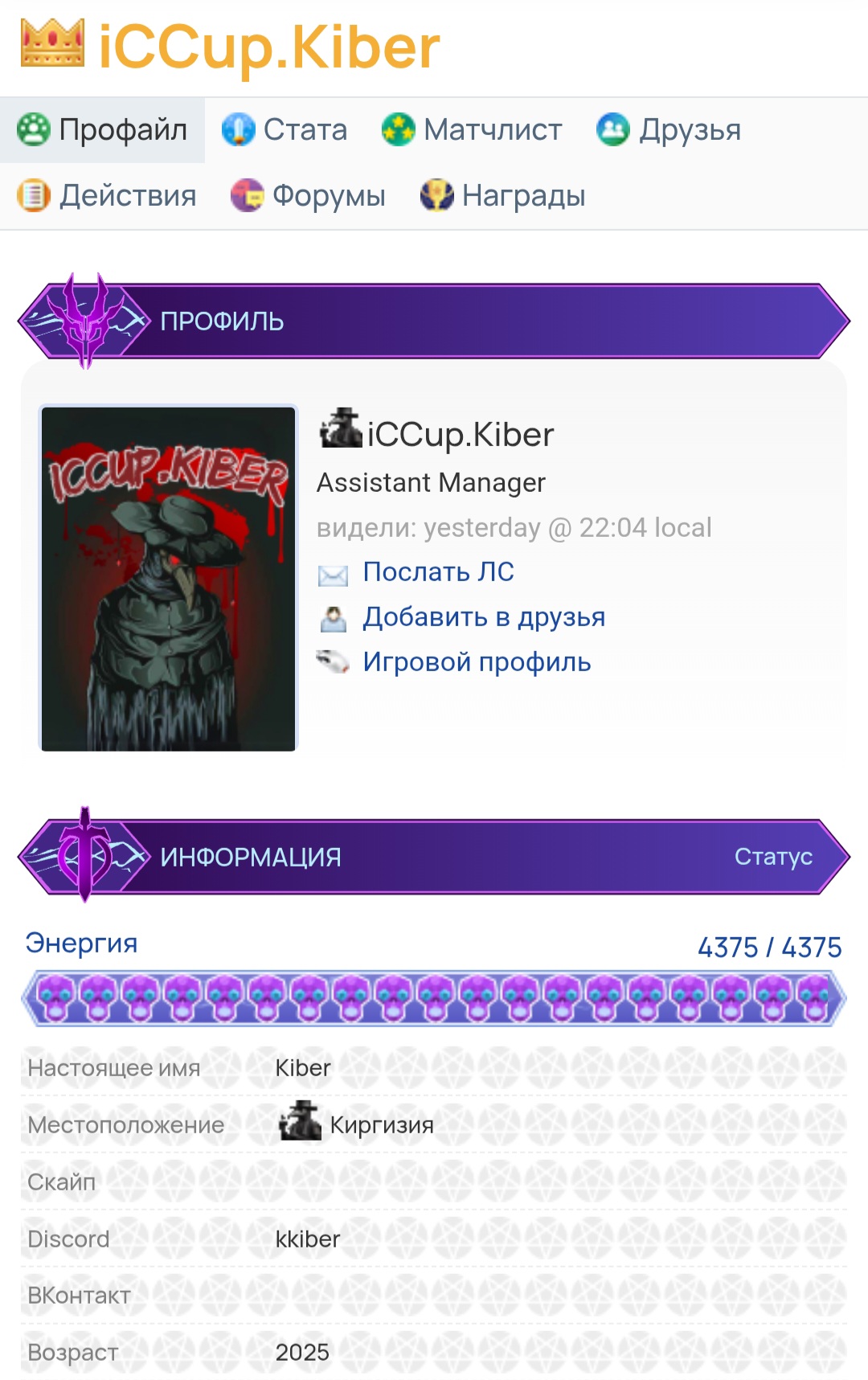The height and width of the screenshot is (1380, 868).
Task: Open the Стата tab
Action: coord(285,130)
